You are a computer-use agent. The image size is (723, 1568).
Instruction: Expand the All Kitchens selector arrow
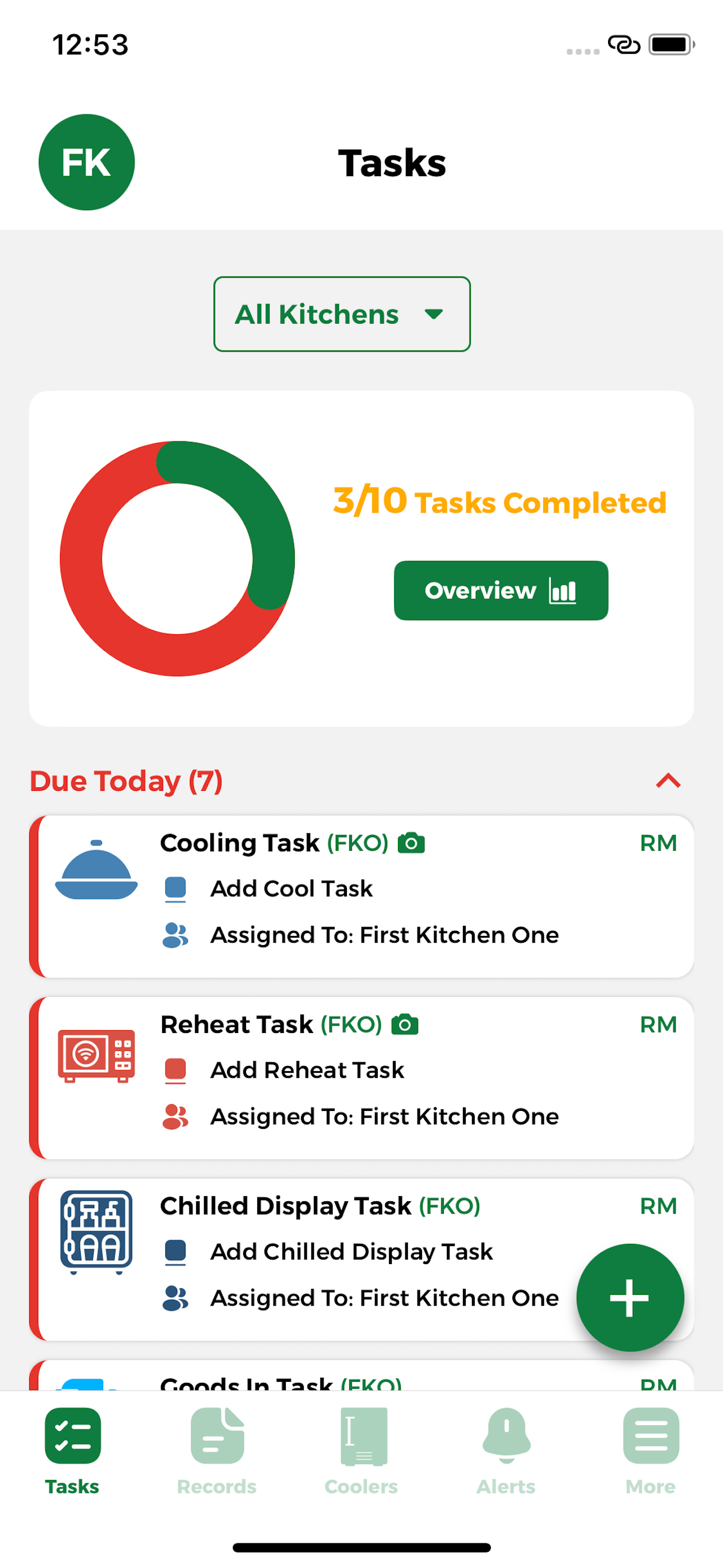[x=433, y=314]
